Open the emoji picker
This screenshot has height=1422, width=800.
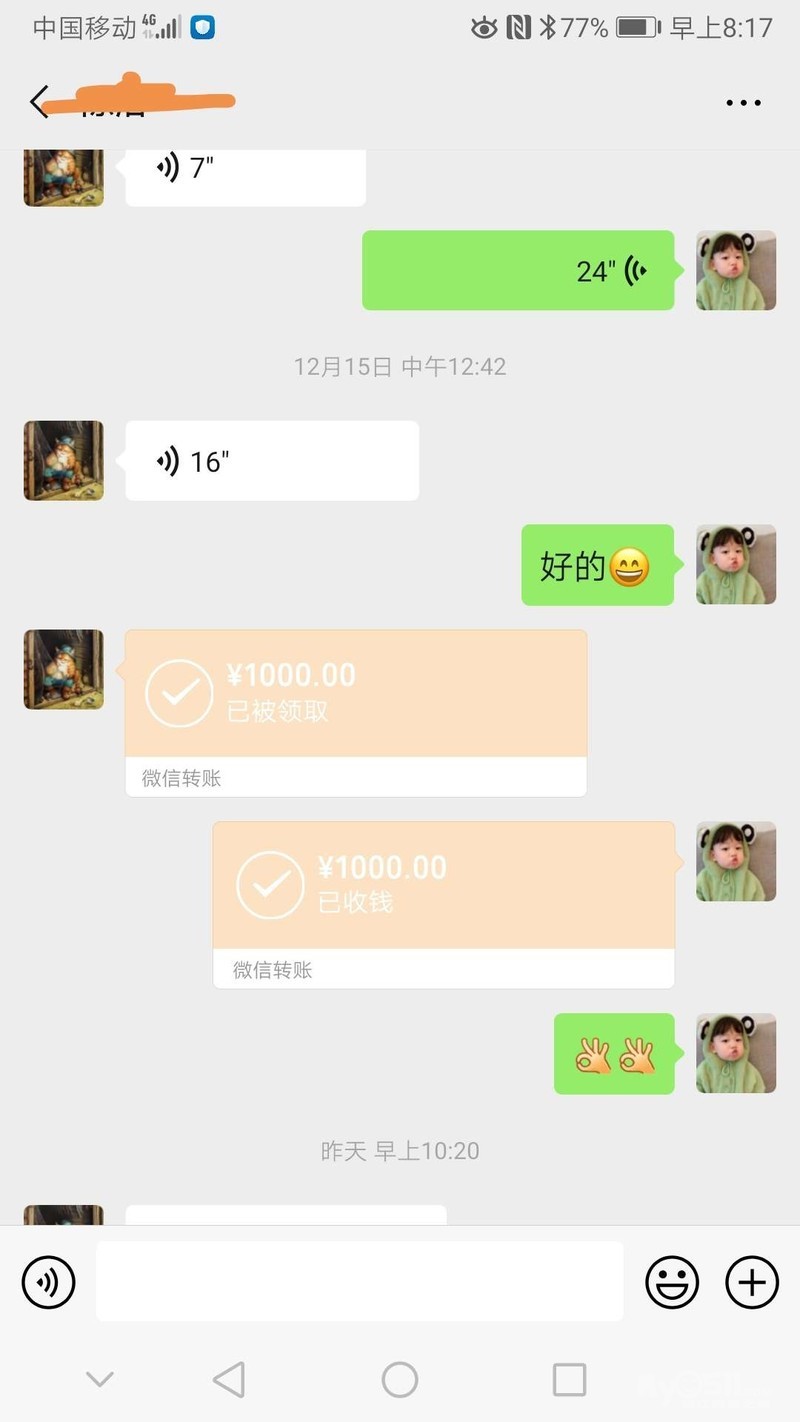pyautogui.click(x=671, y=1282)
